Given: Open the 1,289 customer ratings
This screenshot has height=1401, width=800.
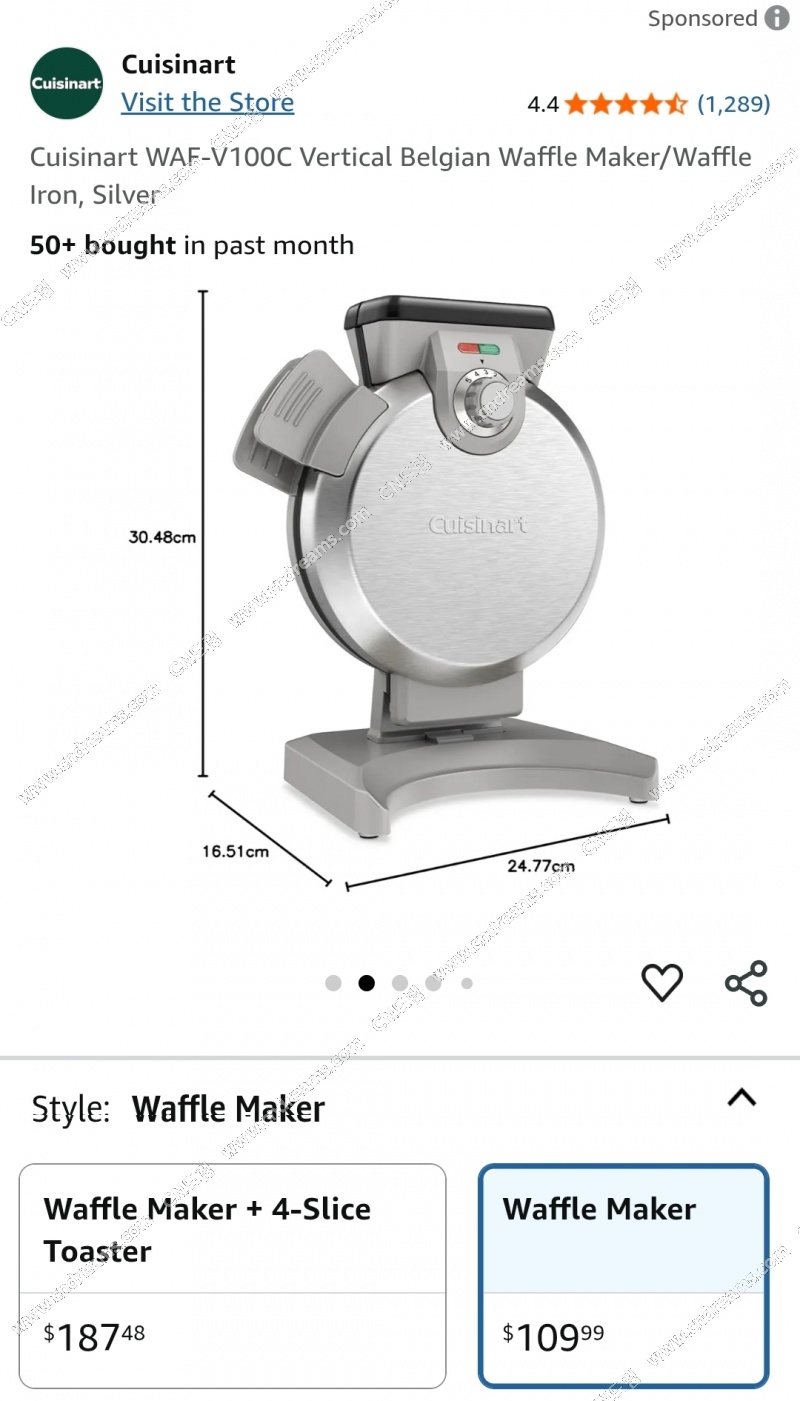Looking at the screenshot, I should tap(733, 104).
